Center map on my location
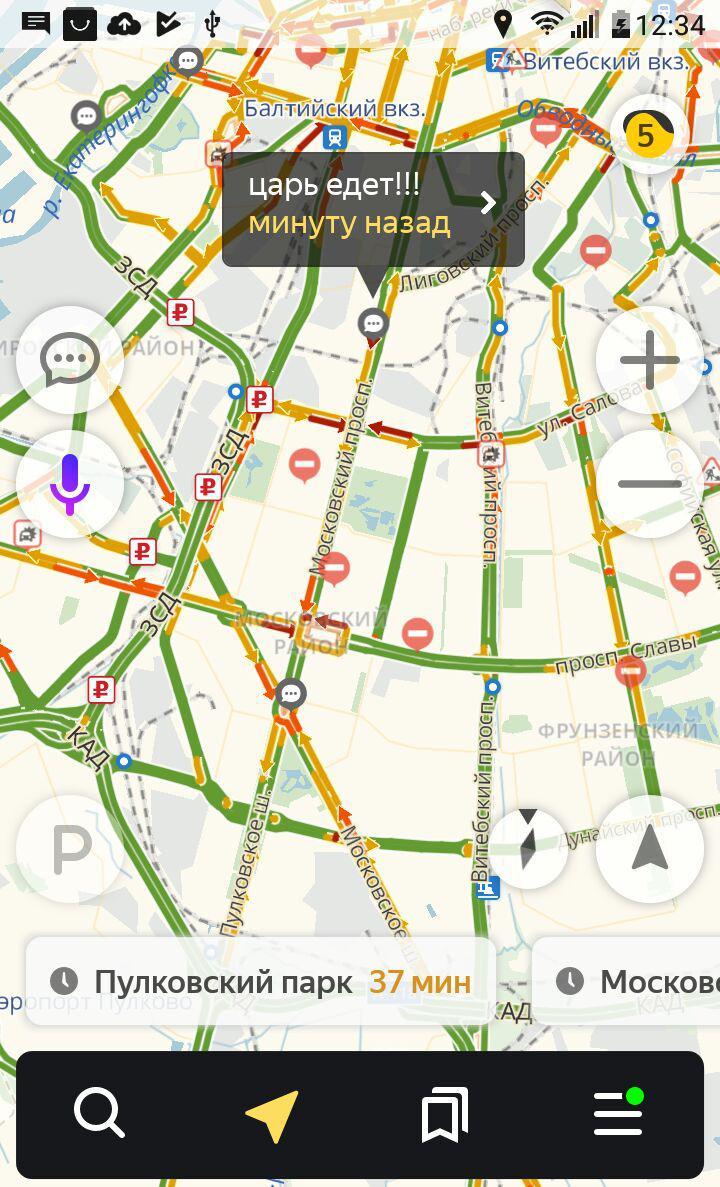This screenshot has height=1187, width=720. click(x=650, y=849)
